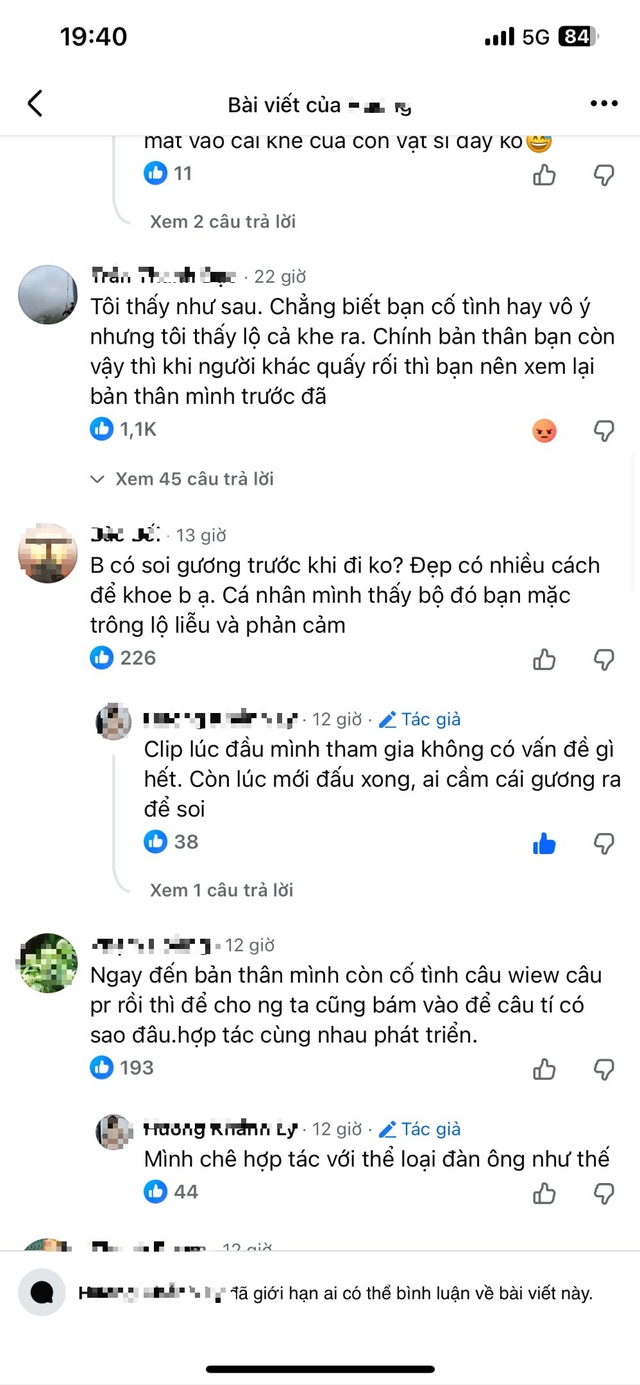Screen dimensions: 640x1385
Task: Dislike the top comment with 11 reactions
Action: coord(604,175)
